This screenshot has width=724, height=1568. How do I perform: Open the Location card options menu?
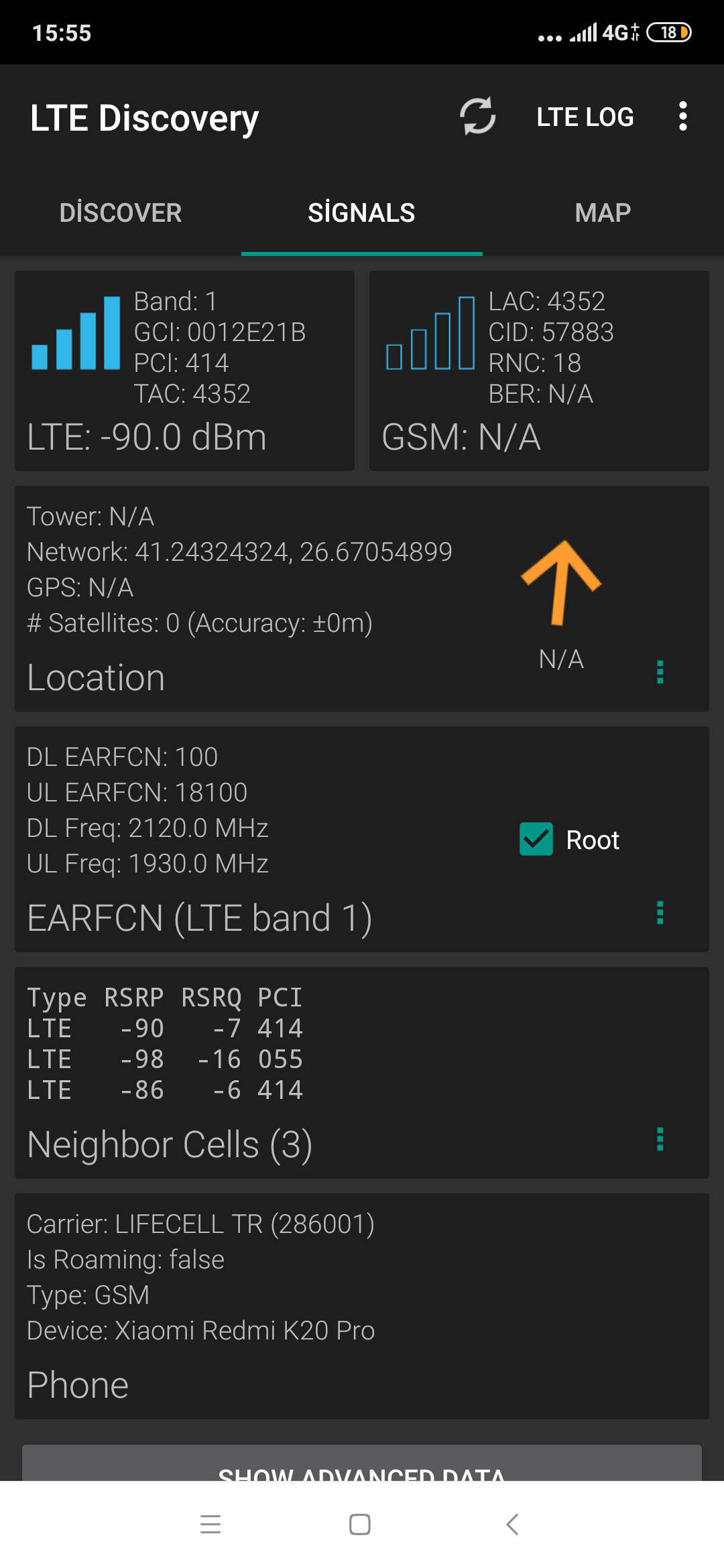660,672
